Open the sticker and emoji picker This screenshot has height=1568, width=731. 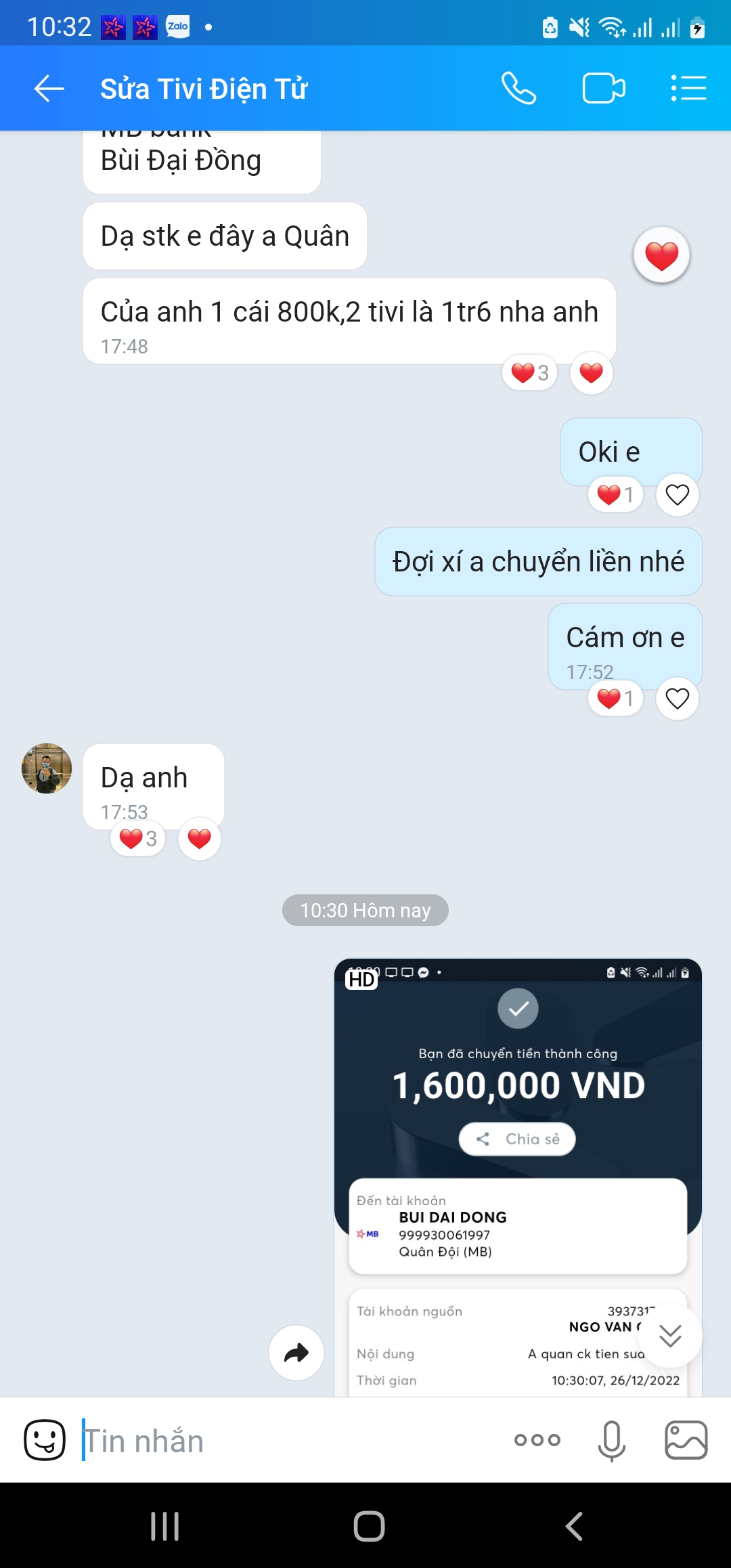(45, 1440)
